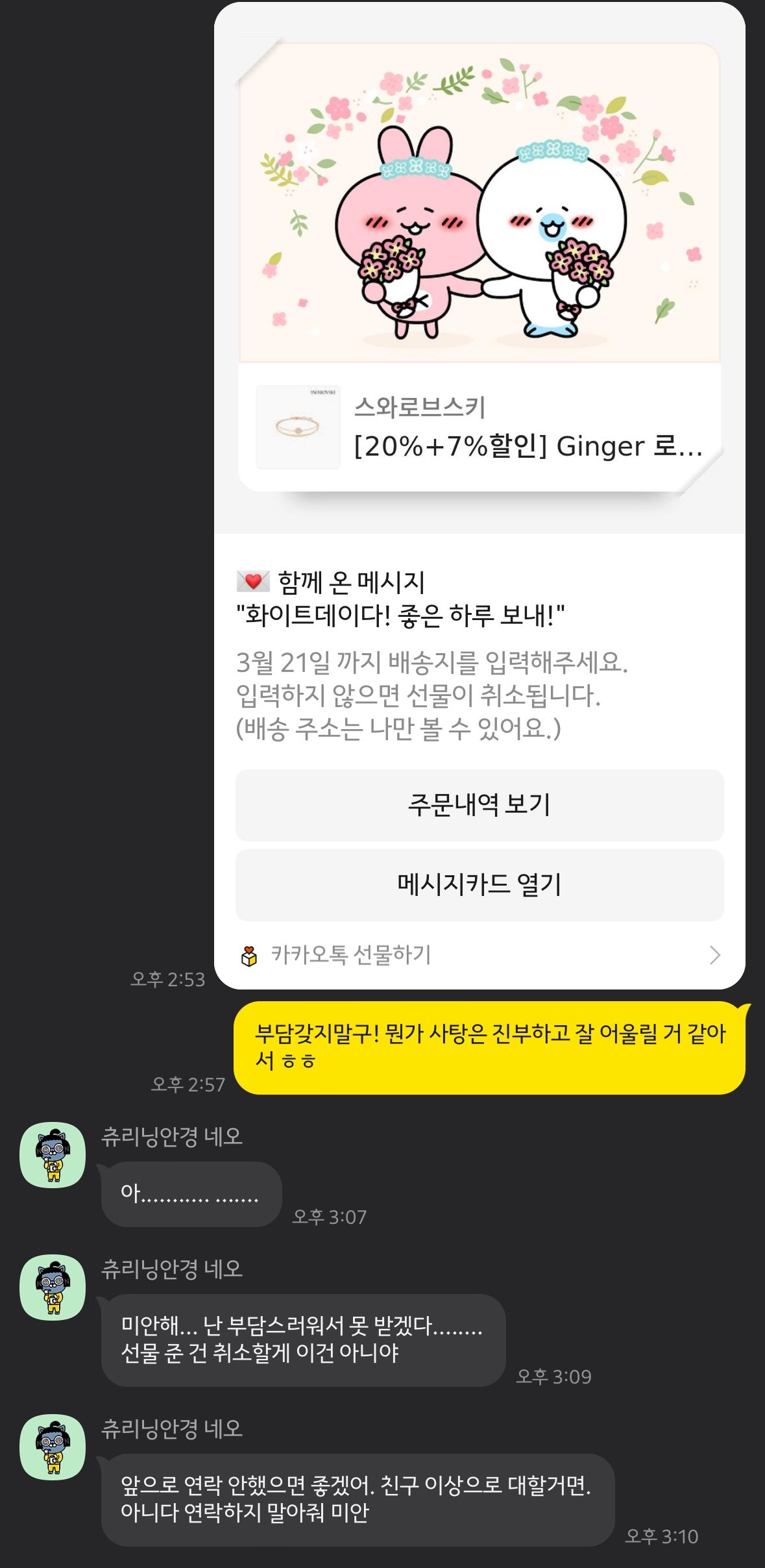The image size is (765, 1568).
Task: Tap 츄리닝안경 네오's avatar beside the 오후 3:10 message
Action: point(53,1447)
